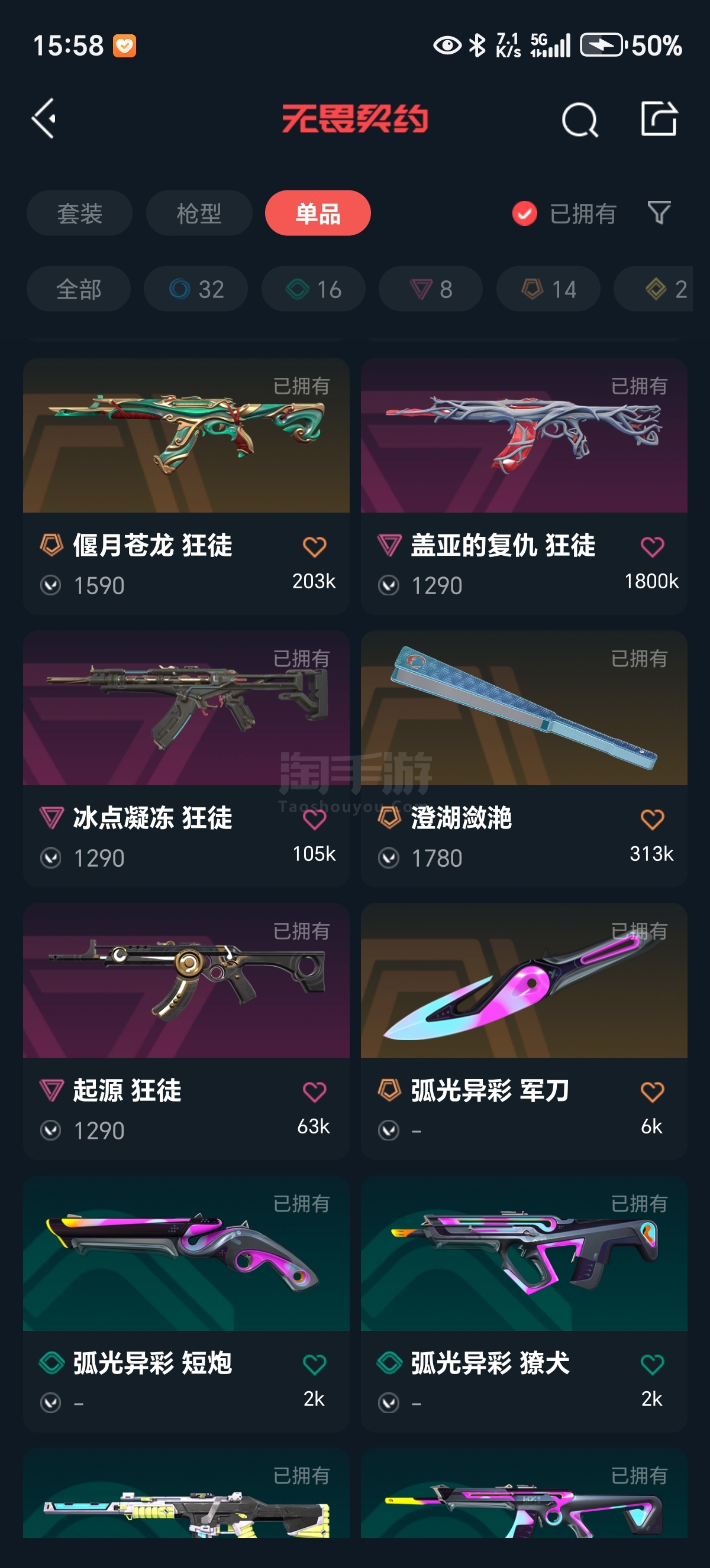
Task: Switch to the 套装 tab
Action: pos(79,213)
